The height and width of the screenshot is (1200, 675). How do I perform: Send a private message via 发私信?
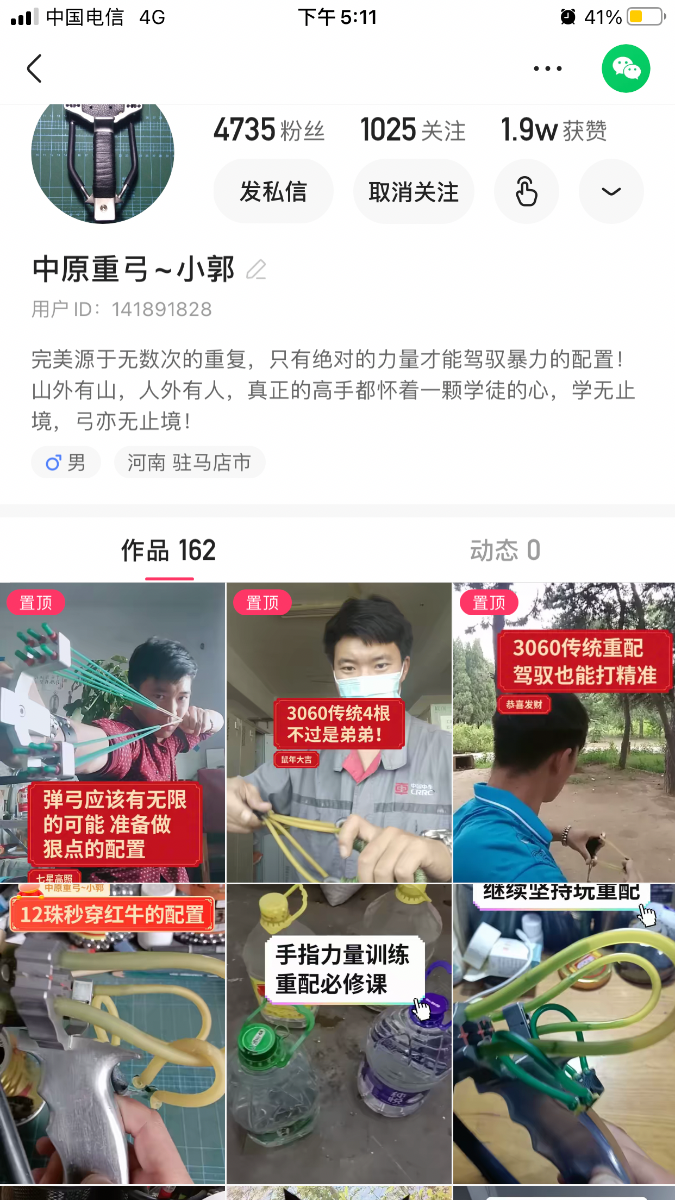click(273, 191)
